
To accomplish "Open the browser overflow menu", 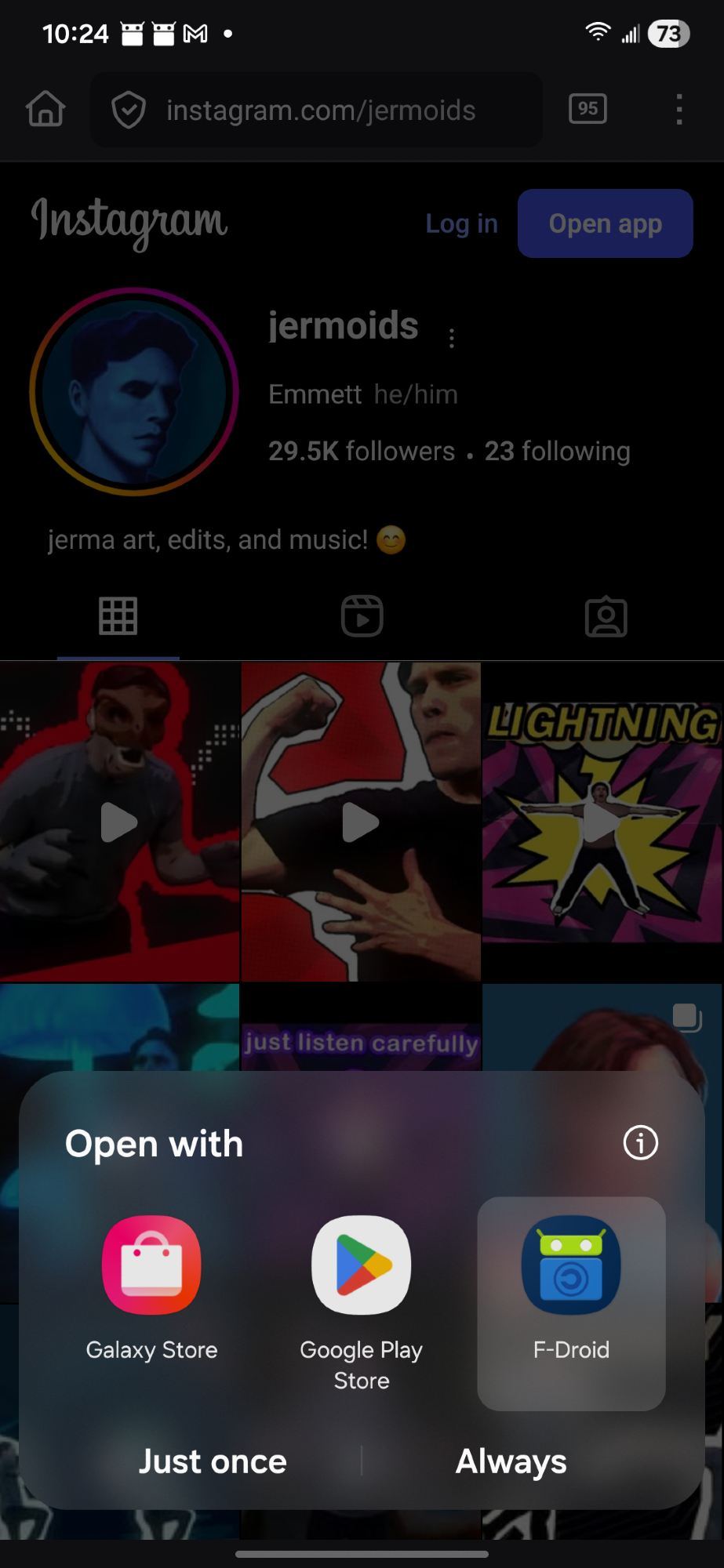I will click(x=679, y=110).
